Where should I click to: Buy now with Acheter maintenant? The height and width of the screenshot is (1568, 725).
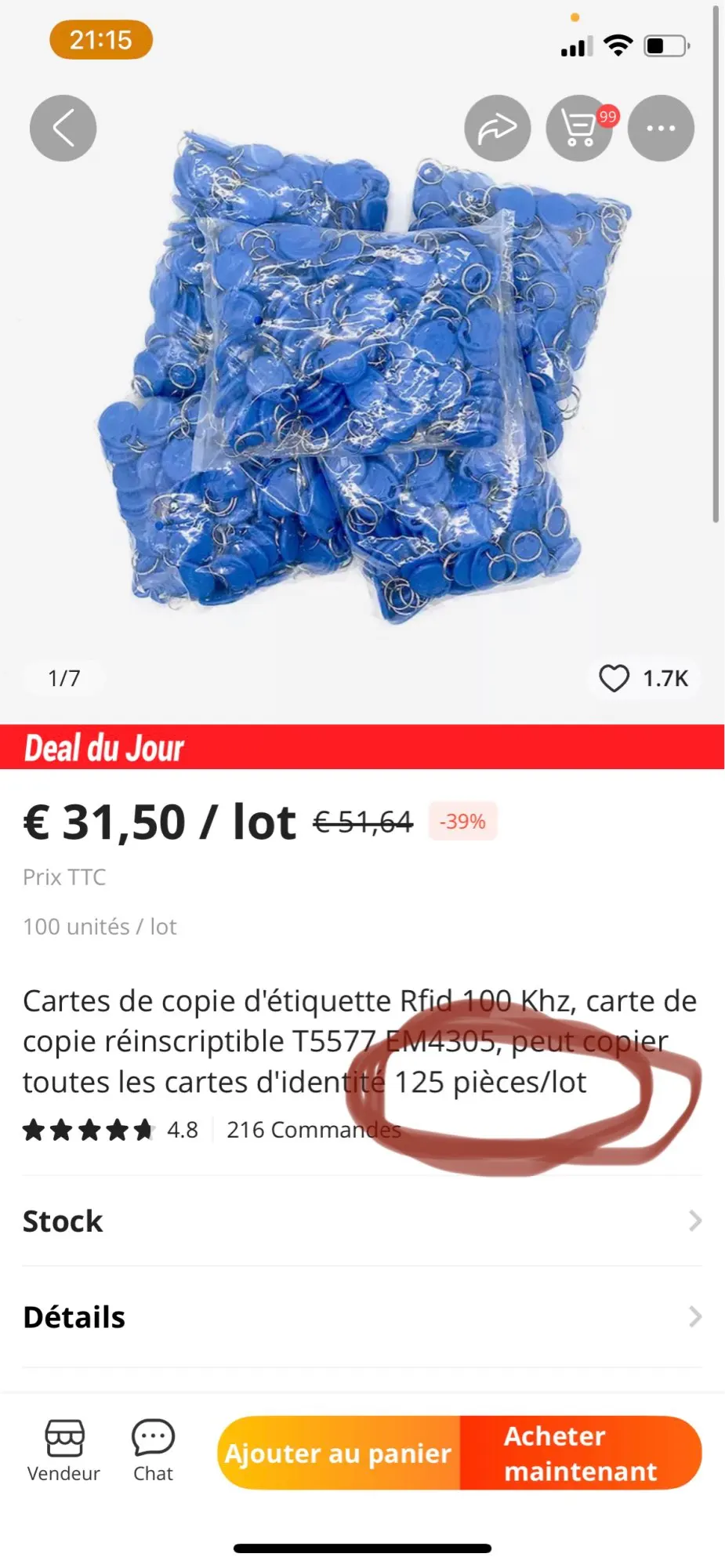click(580, 1454)
